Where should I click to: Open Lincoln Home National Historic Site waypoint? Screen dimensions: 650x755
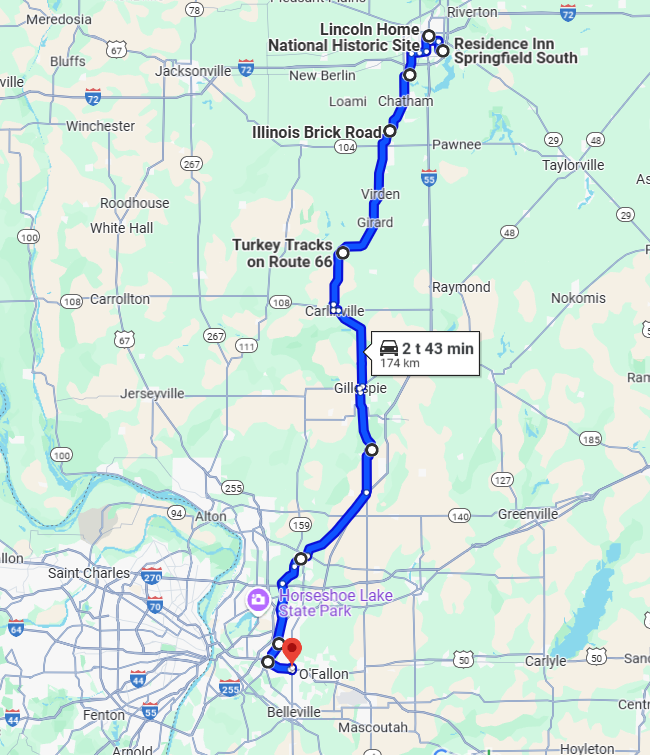(x=429, y=37)
